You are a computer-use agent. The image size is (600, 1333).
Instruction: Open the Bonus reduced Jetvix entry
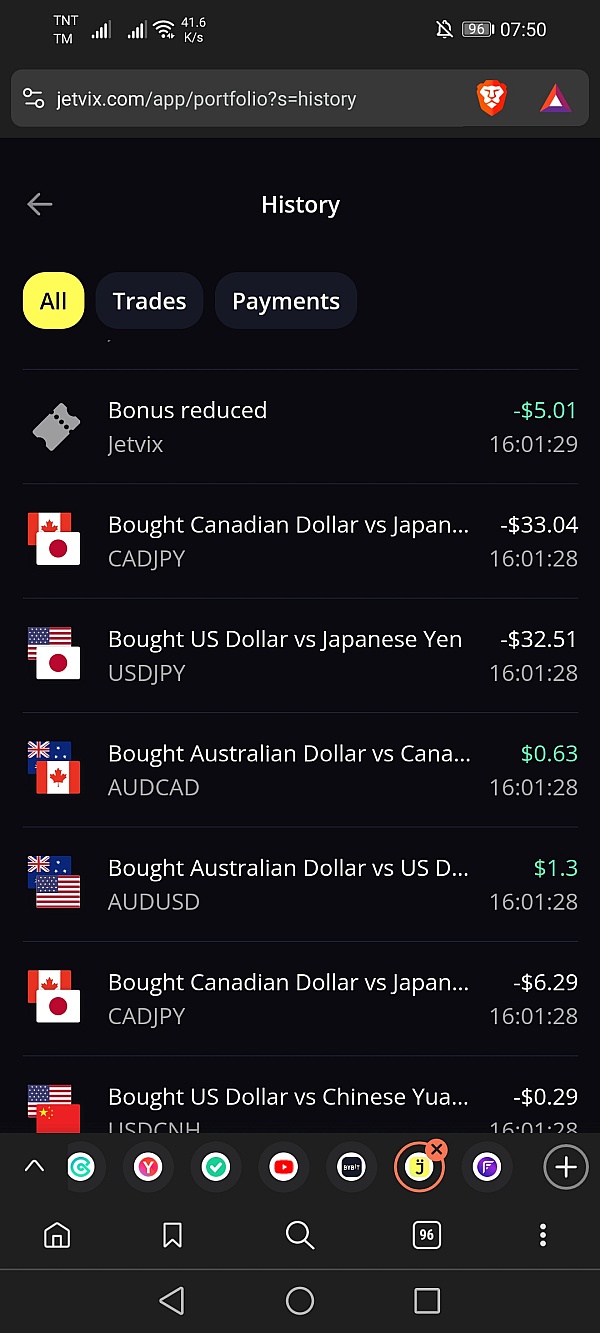coord(300,427)
